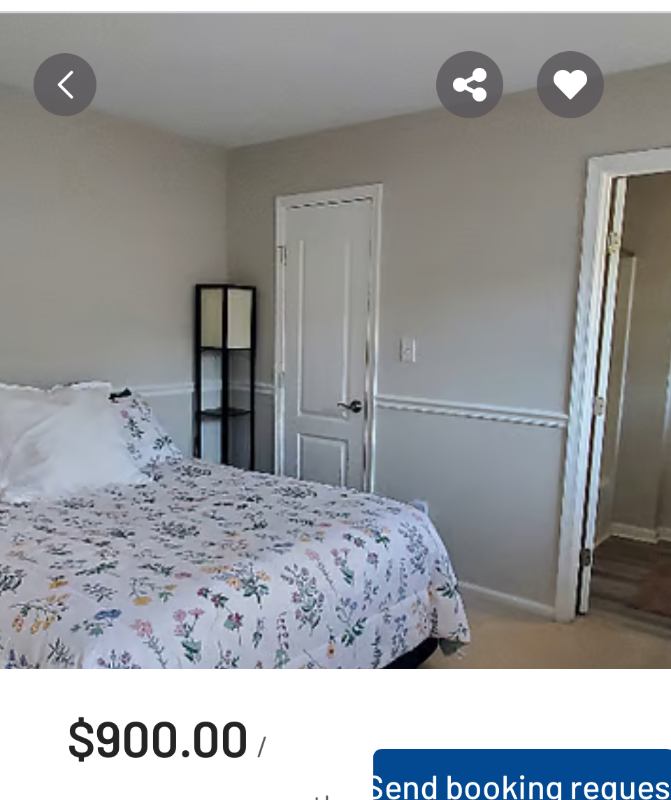The width and height of the screenshot is (671, 800).
Task: Save listing to favorites with heart
Action: click(x=570, y=85)
